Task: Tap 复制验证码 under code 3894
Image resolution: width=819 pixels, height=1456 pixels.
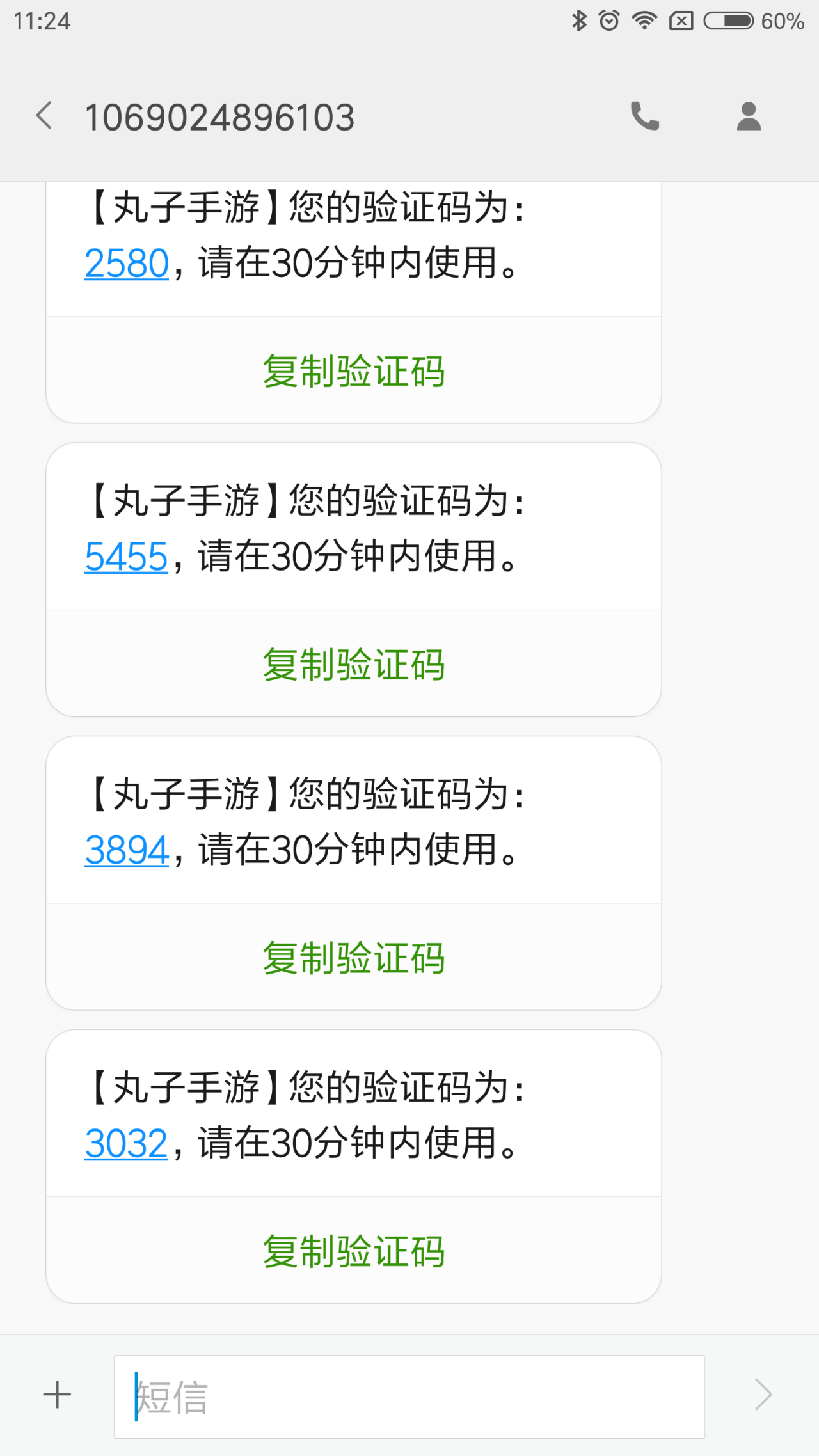Action: point(354,958)
